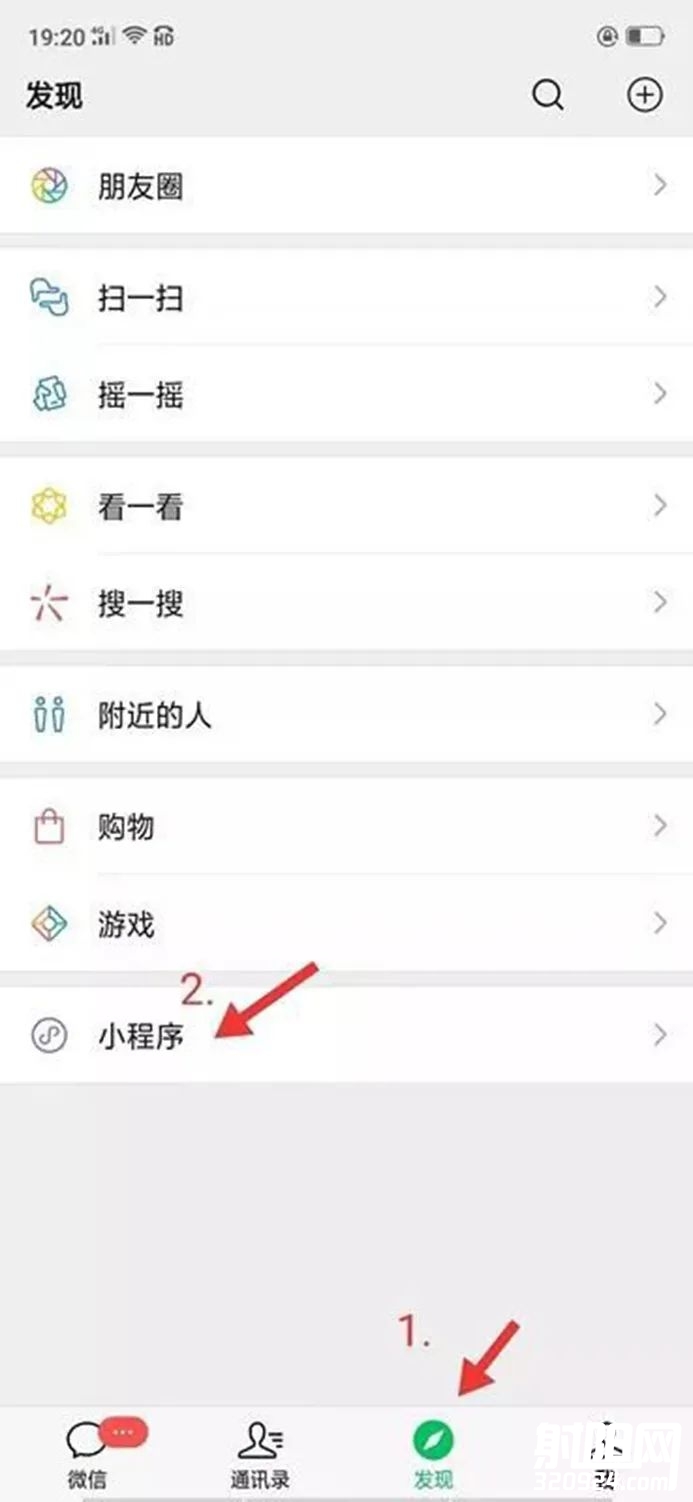Switch to the 通讯录 contacts tab

[260, 1455]
